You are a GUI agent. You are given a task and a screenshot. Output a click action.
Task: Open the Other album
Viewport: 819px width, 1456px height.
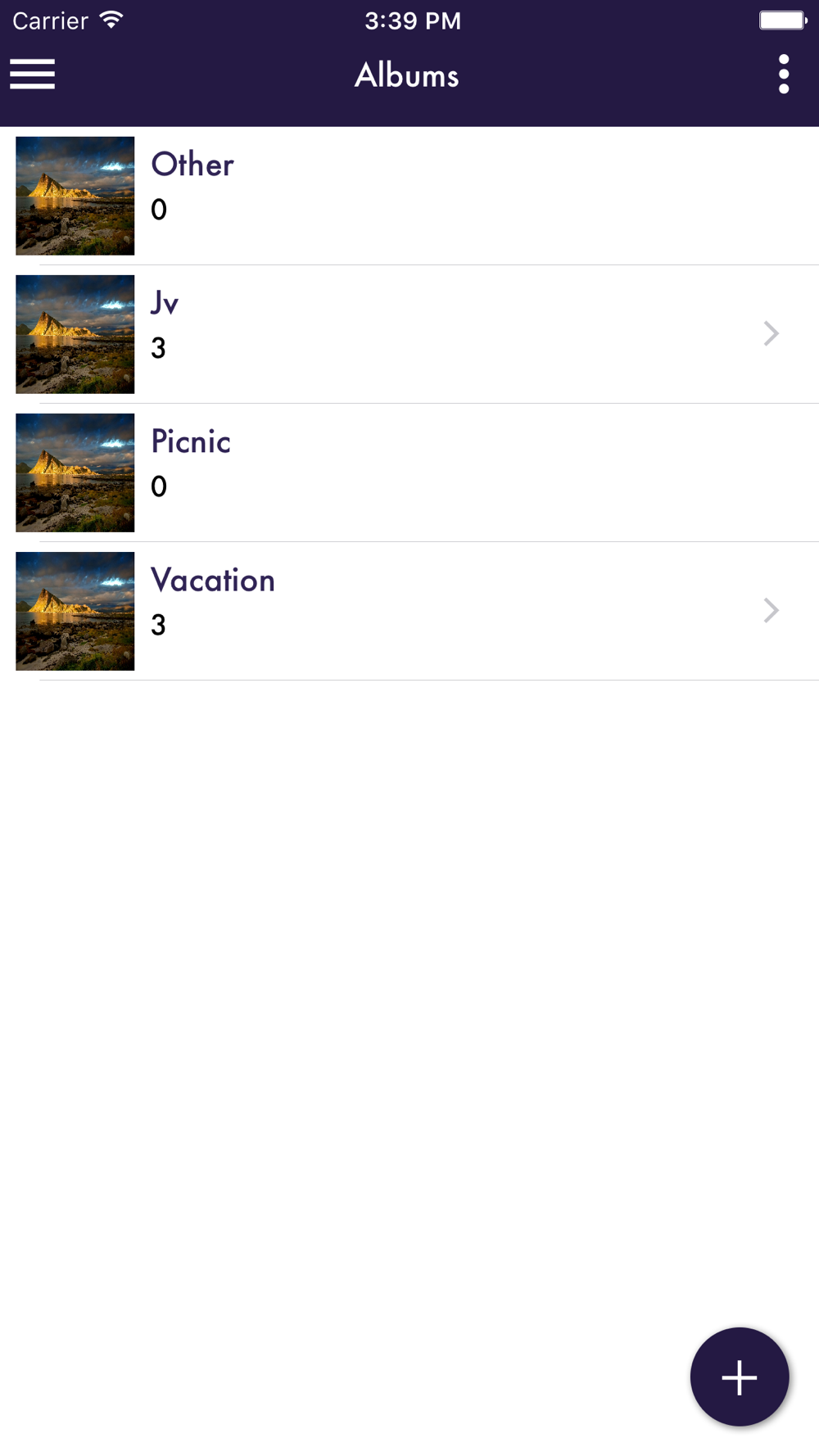[x=409, y=196]
